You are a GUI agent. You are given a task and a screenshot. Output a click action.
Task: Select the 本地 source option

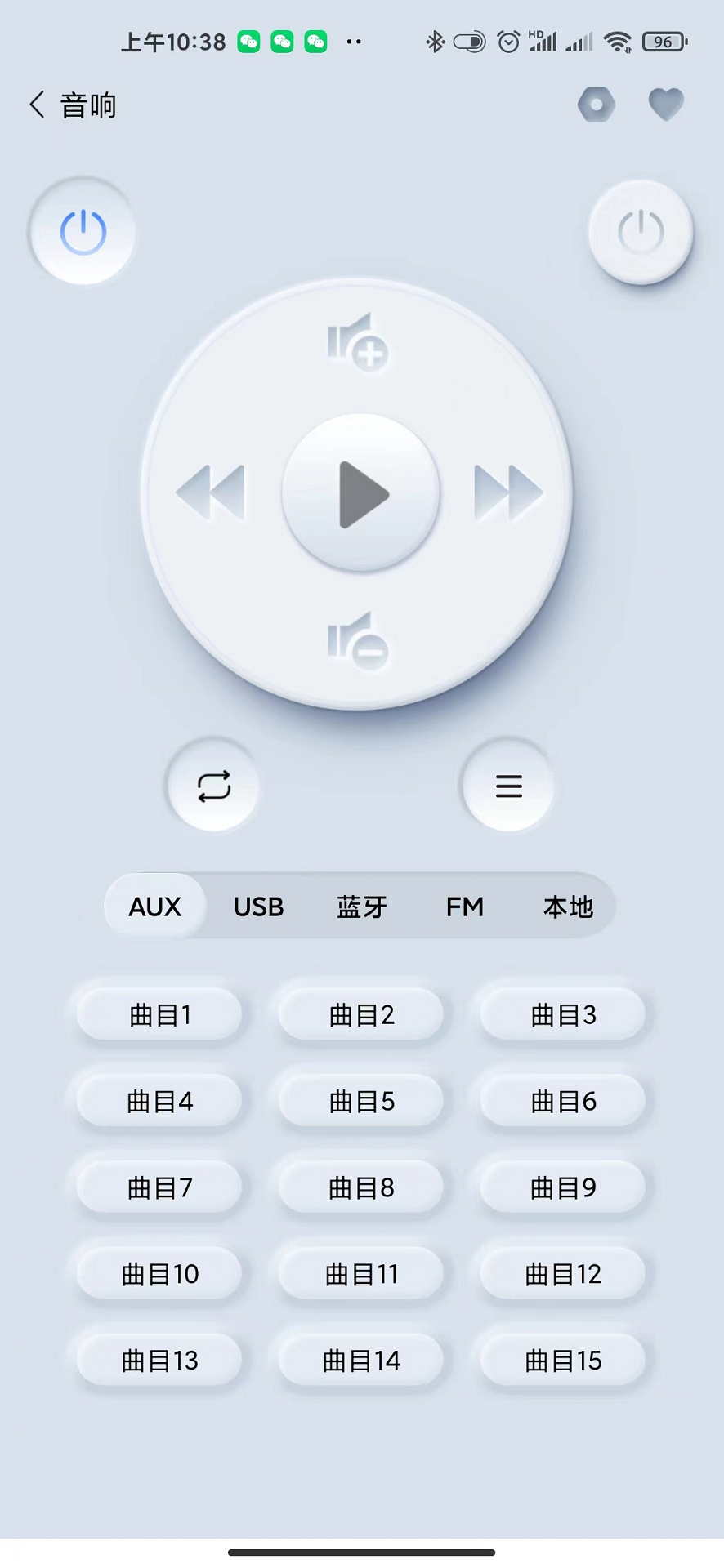[x=568, y=906]
